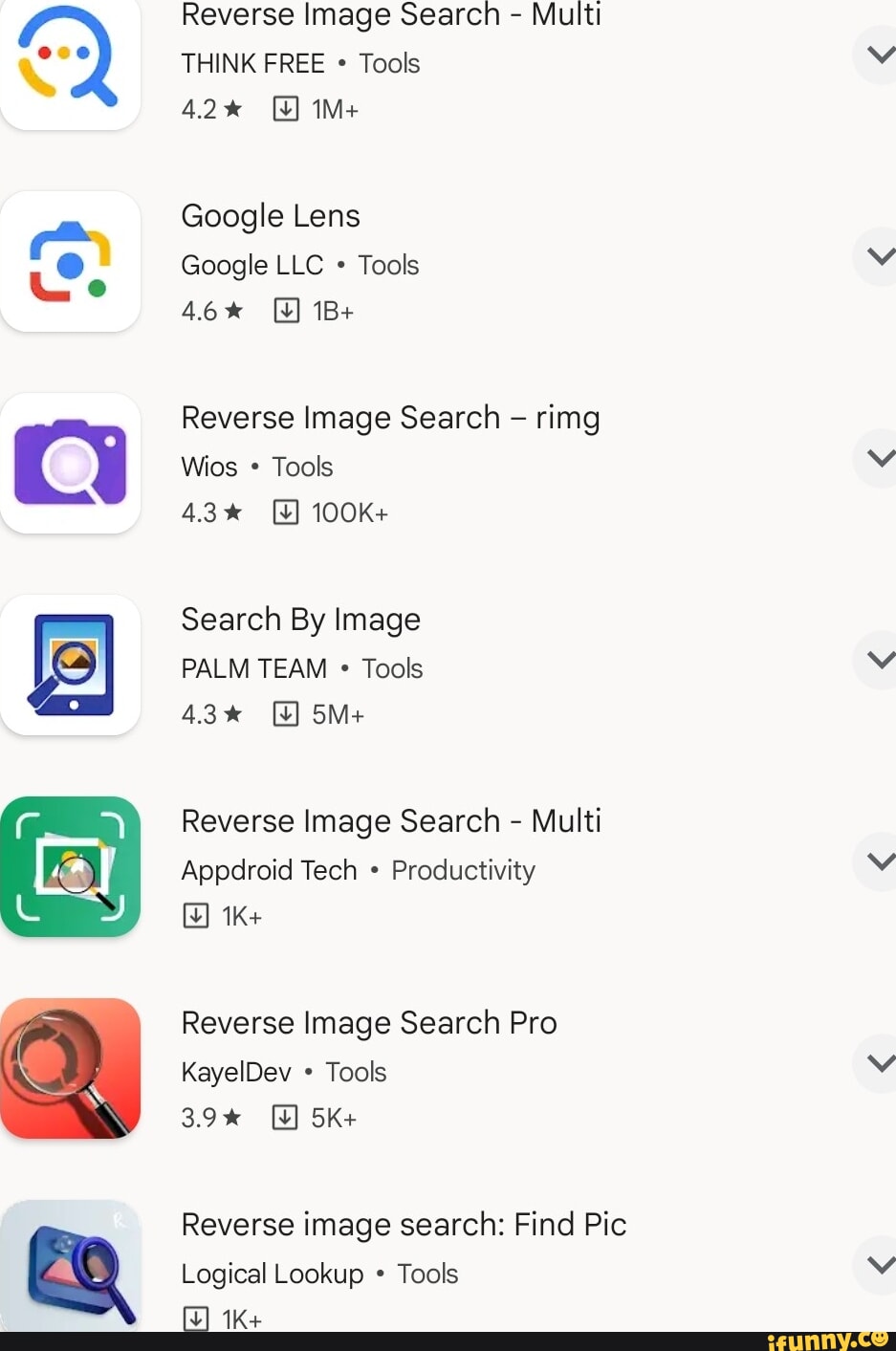Tap the Tools category under PALM TEAM
This screenshot has width=896, height=1351.
click(392, 669)
